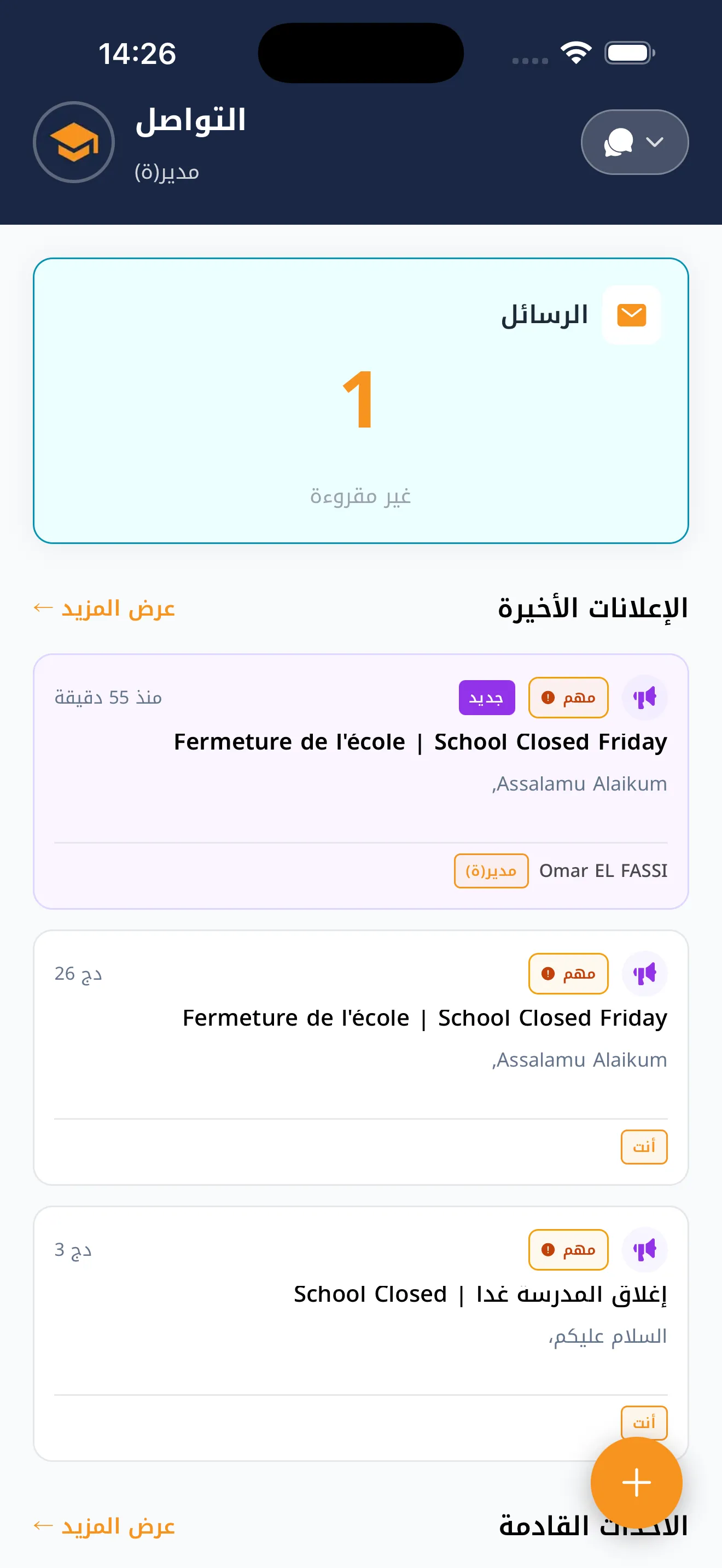The width and height of the screenshot is (722, 1568).
Task: Tap the Wi-Fi icon in the status bar
Action: click(576, 53)
